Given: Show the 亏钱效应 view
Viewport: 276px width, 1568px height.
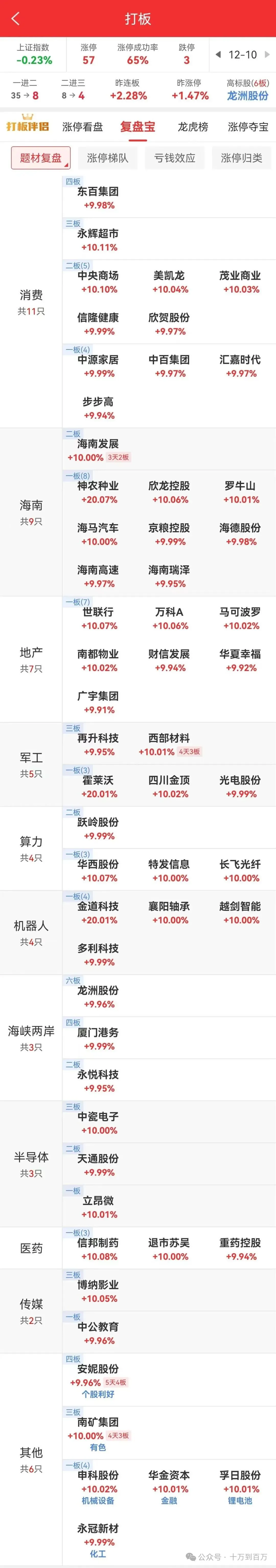Looking at the screenshot, I should click(175, 158).
